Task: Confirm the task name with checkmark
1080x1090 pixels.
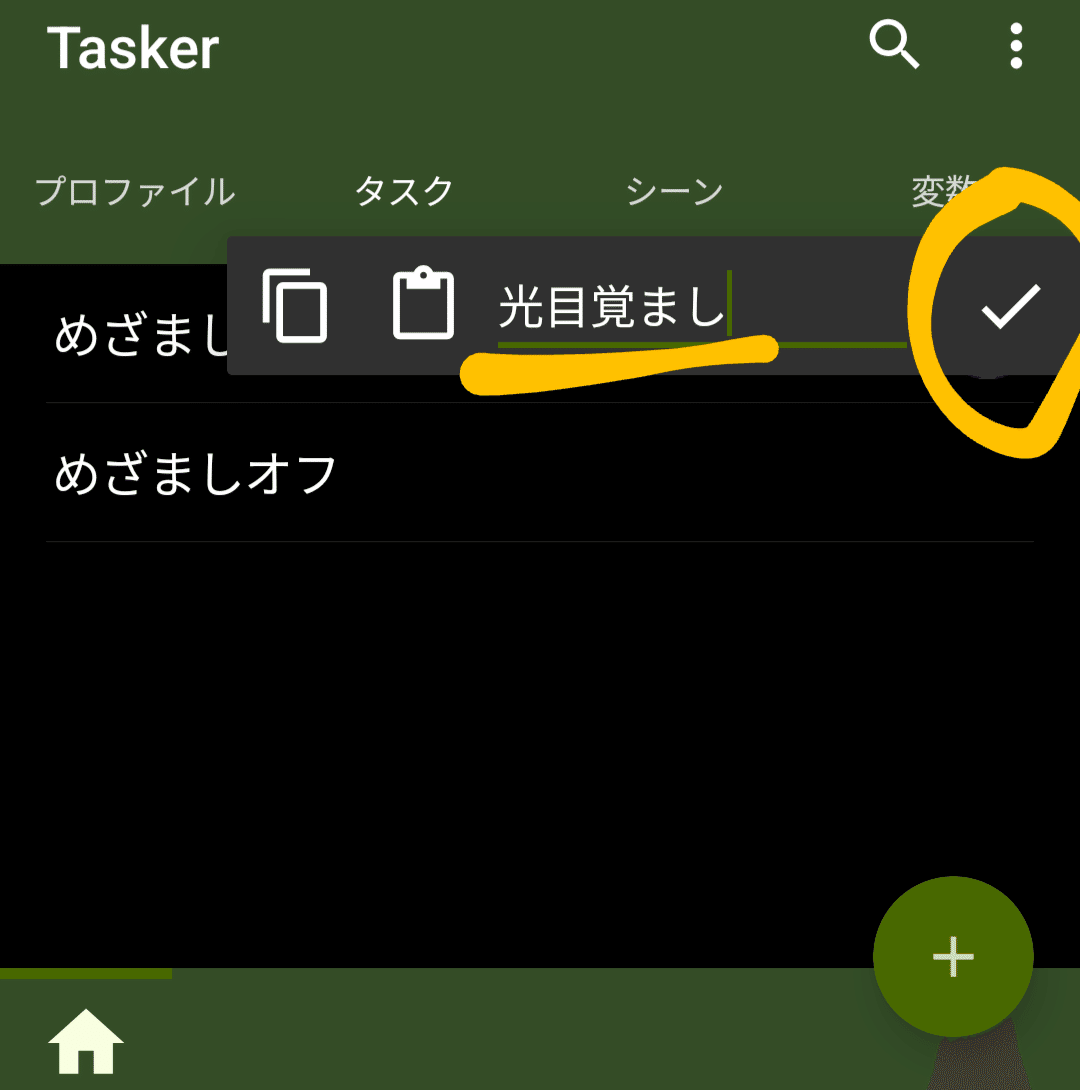Action: [1010, 305]
